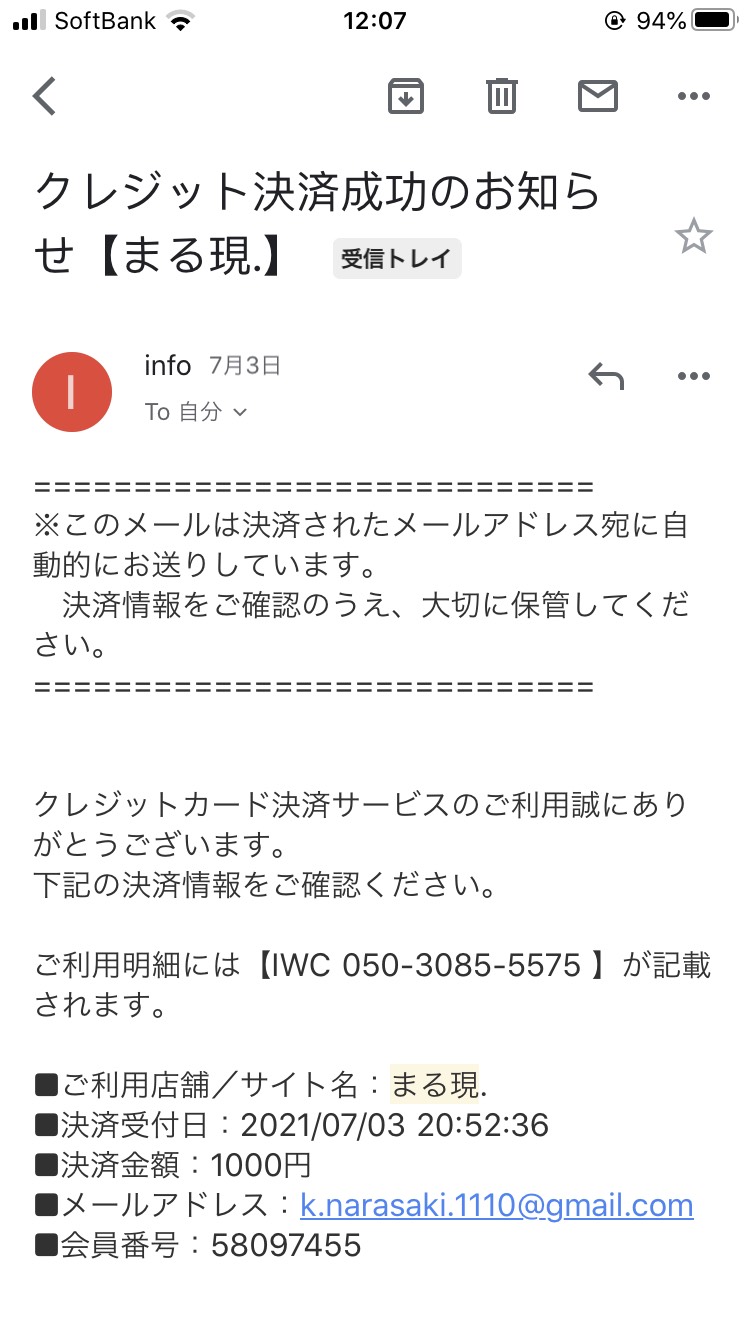The image size is (750, 1334).
Task: Expand the To 自分 recipient details
Action: [x=197, y=412]
